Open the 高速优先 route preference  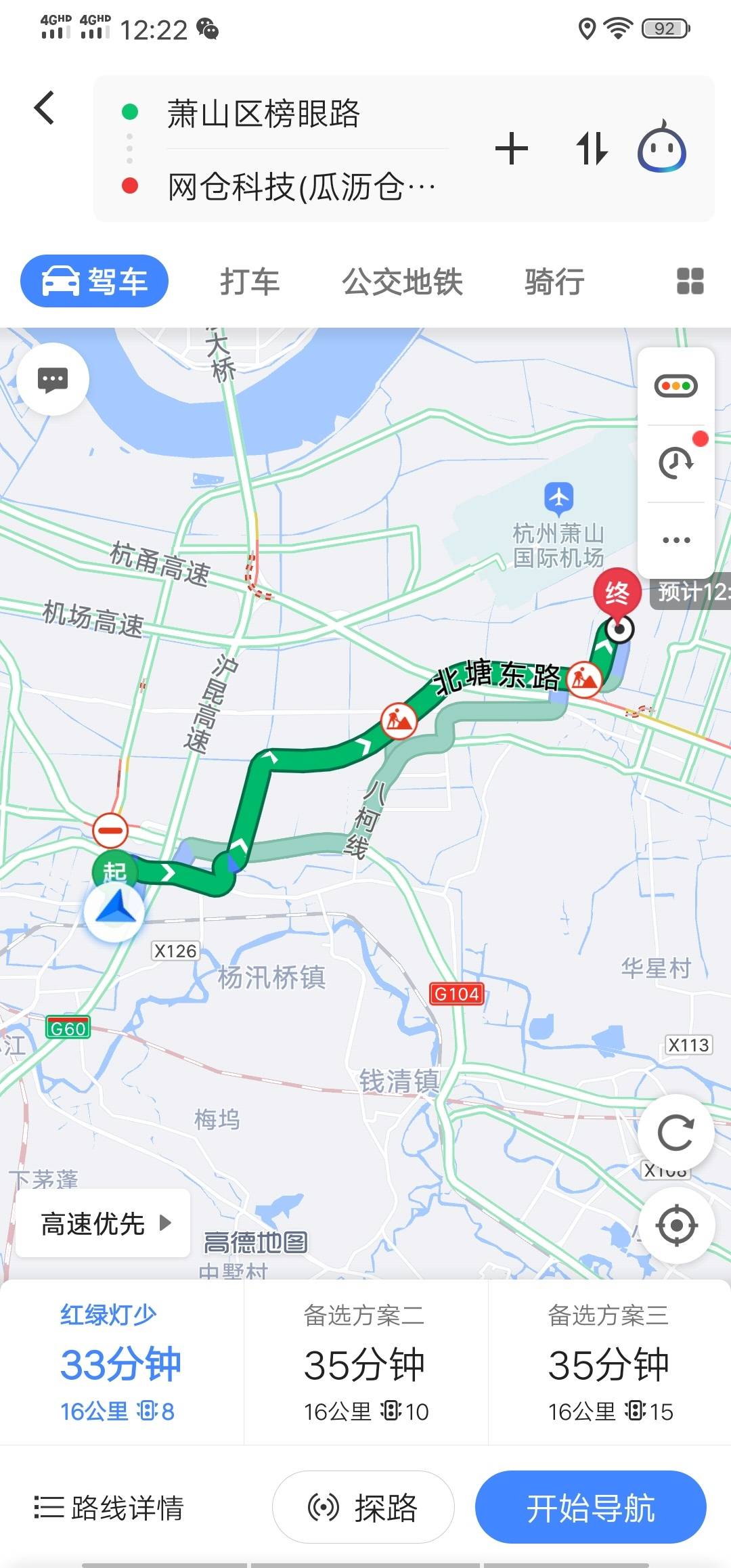(103, 1223)
